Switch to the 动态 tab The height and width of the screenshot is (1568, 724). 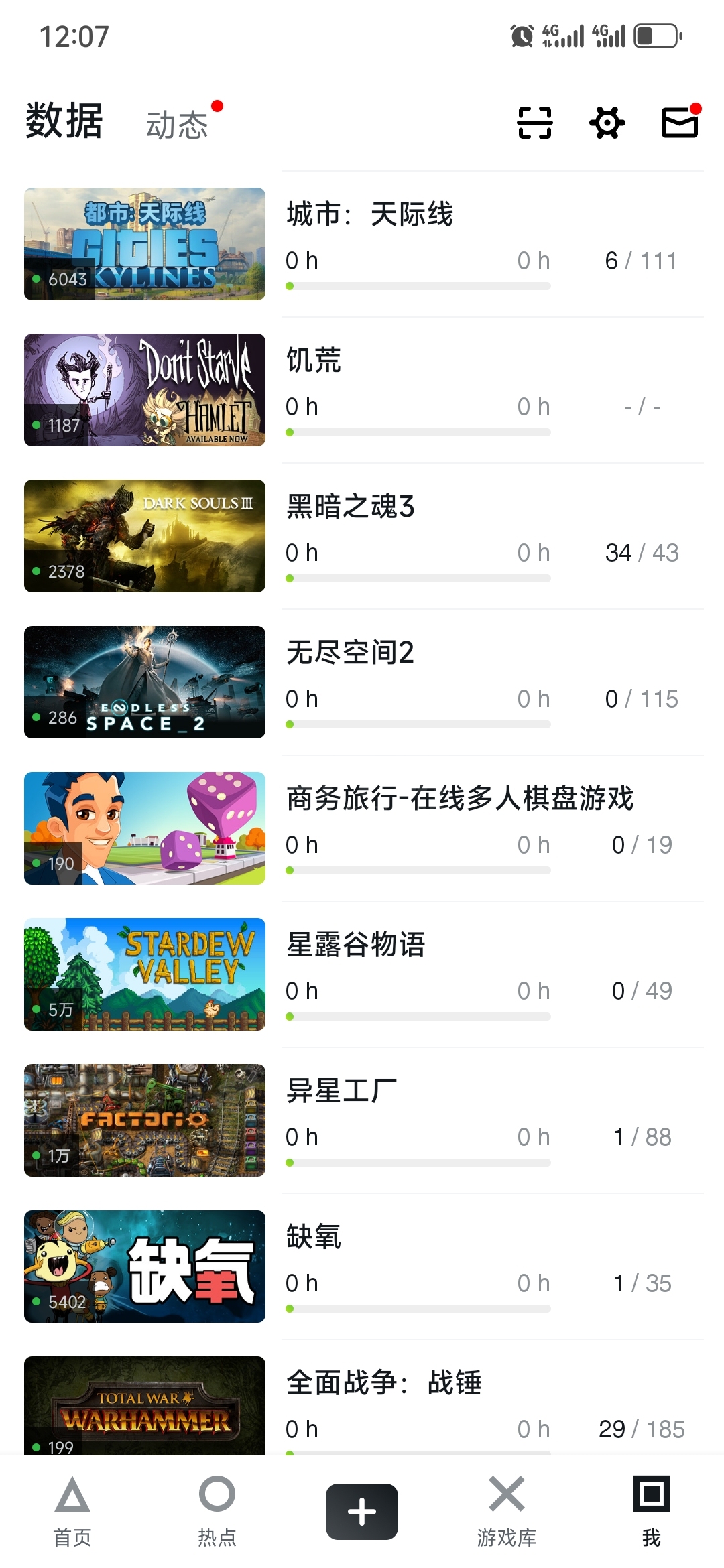tap(178, 125)
